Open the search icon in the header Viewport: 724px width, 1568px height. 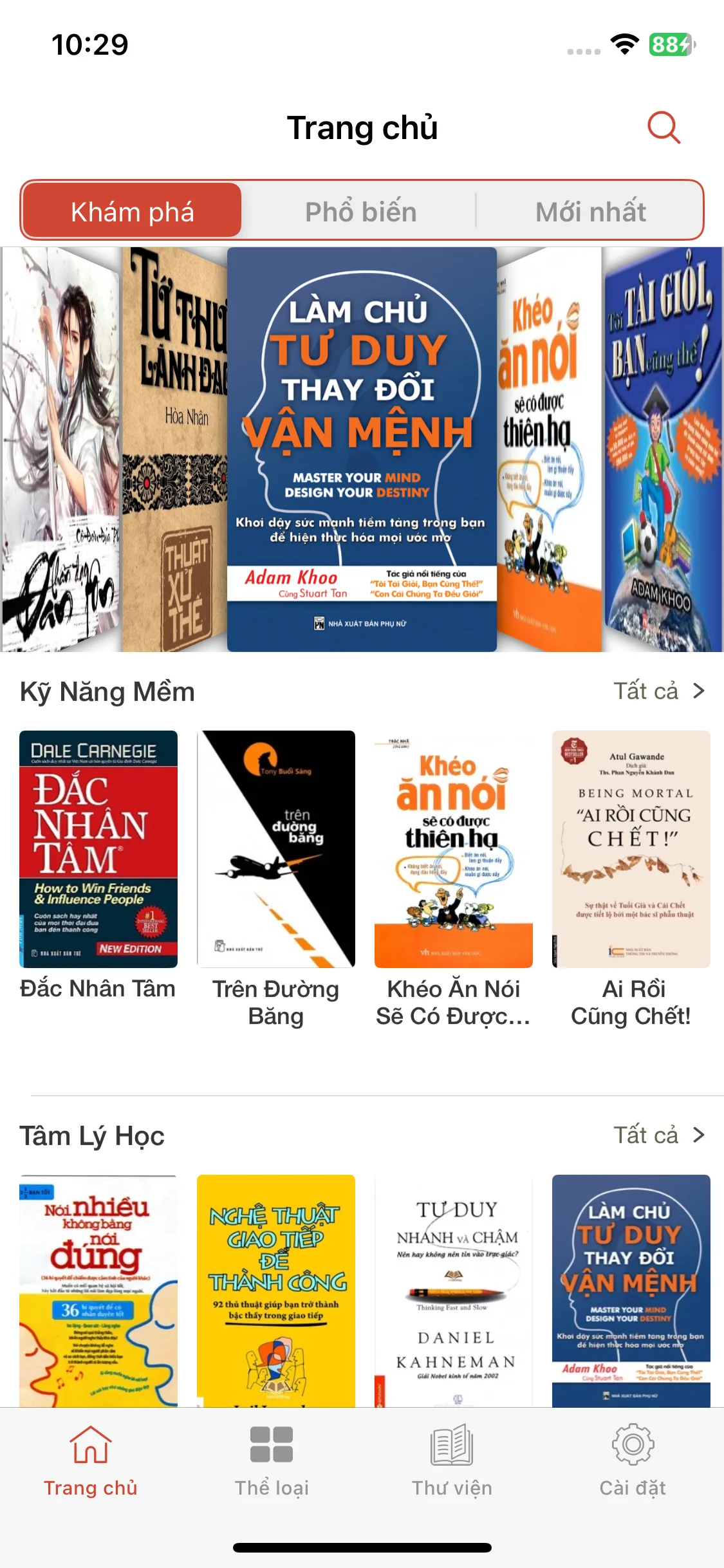[x=664, y=127]
